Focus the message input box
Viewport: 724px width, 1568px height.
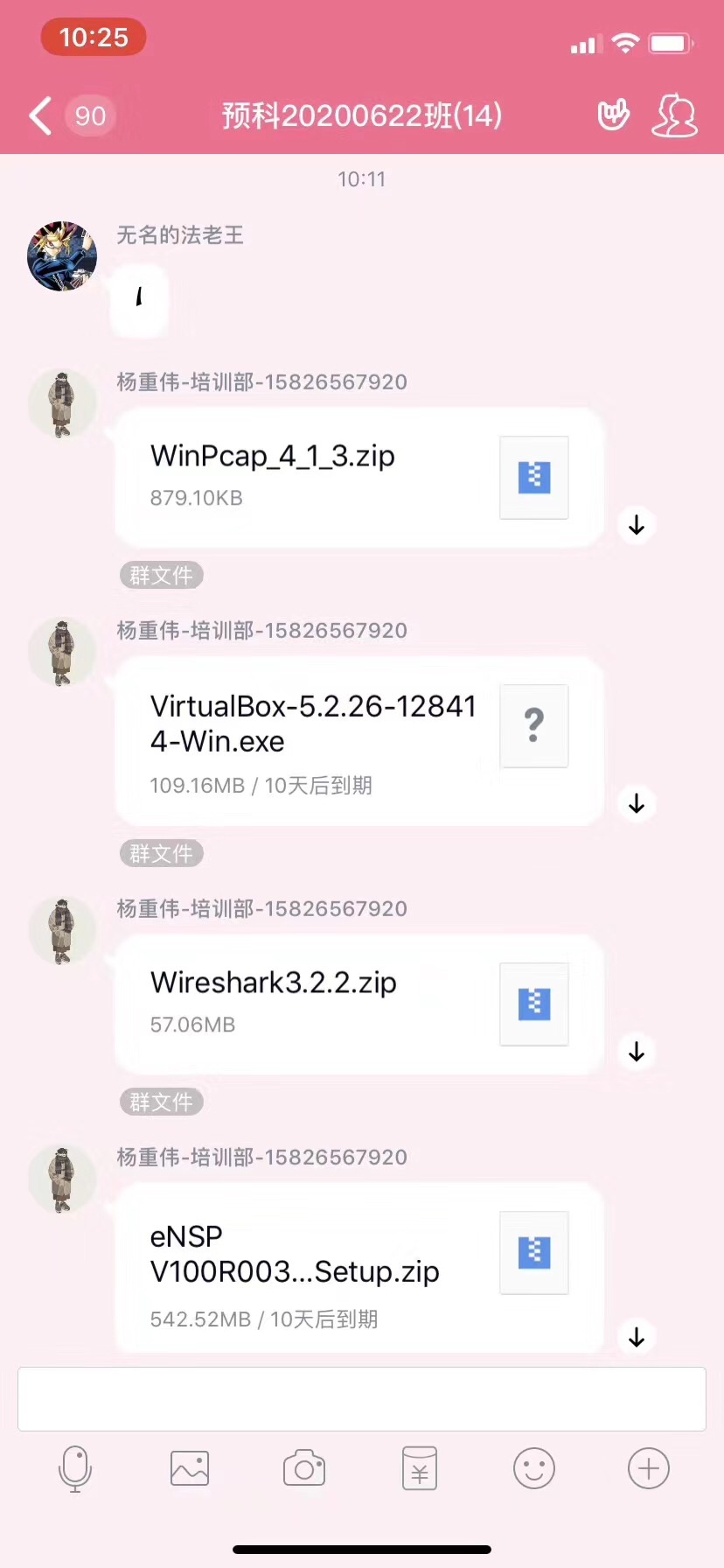pos(362,1399)
